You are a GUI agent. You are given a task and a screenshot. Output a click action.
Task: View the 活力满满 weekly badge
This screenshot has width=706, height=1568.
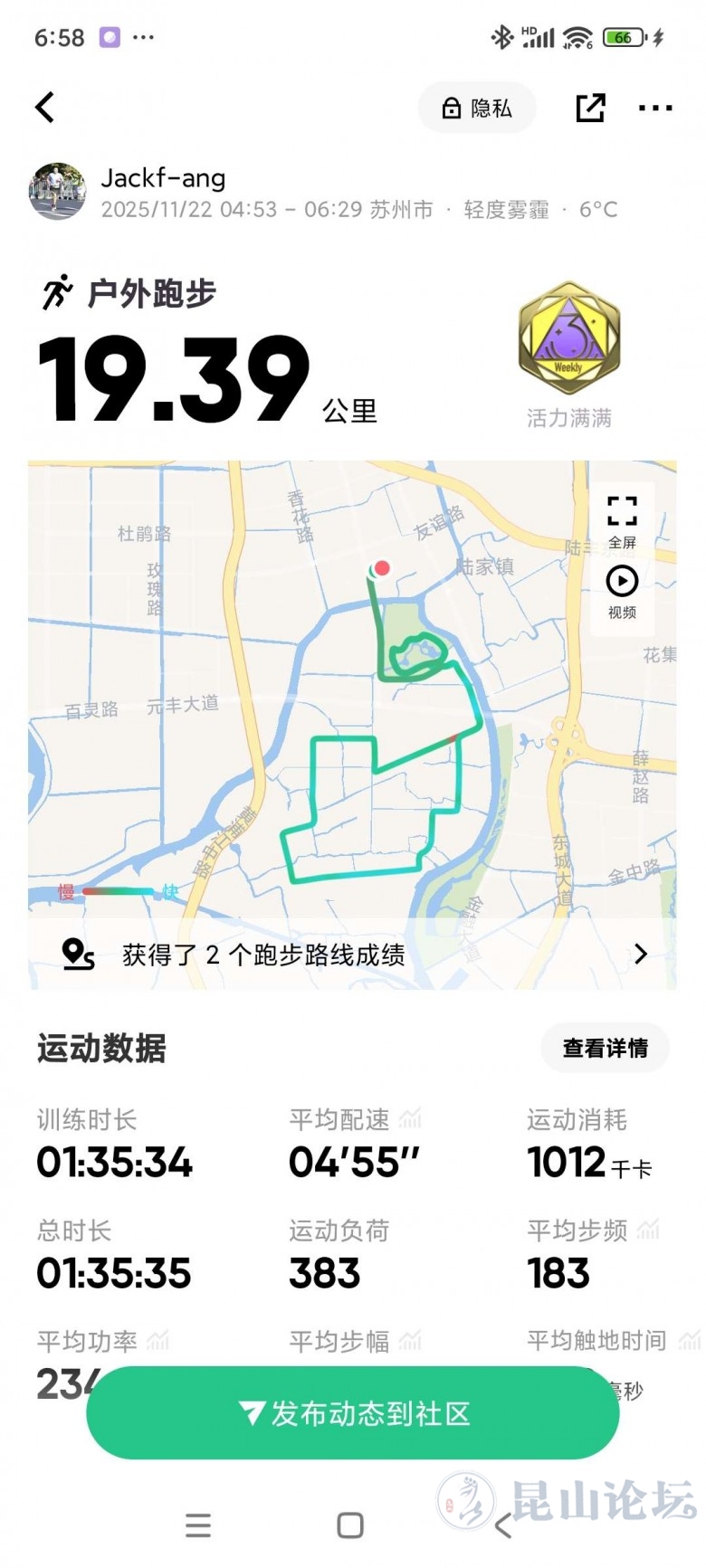coord(569,338)
